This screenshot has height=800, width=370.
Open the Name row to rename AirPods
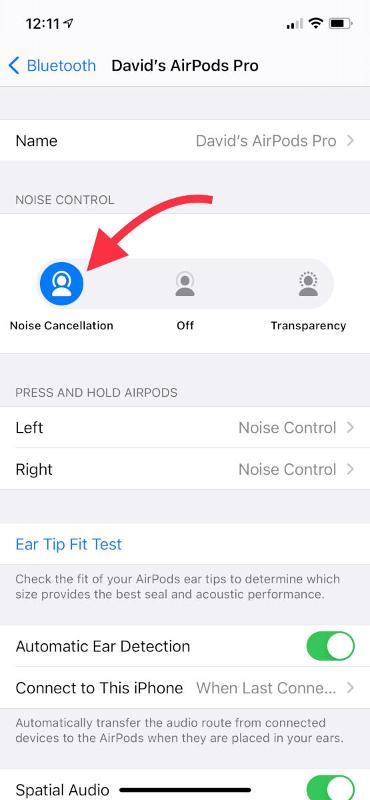(185, 141)
